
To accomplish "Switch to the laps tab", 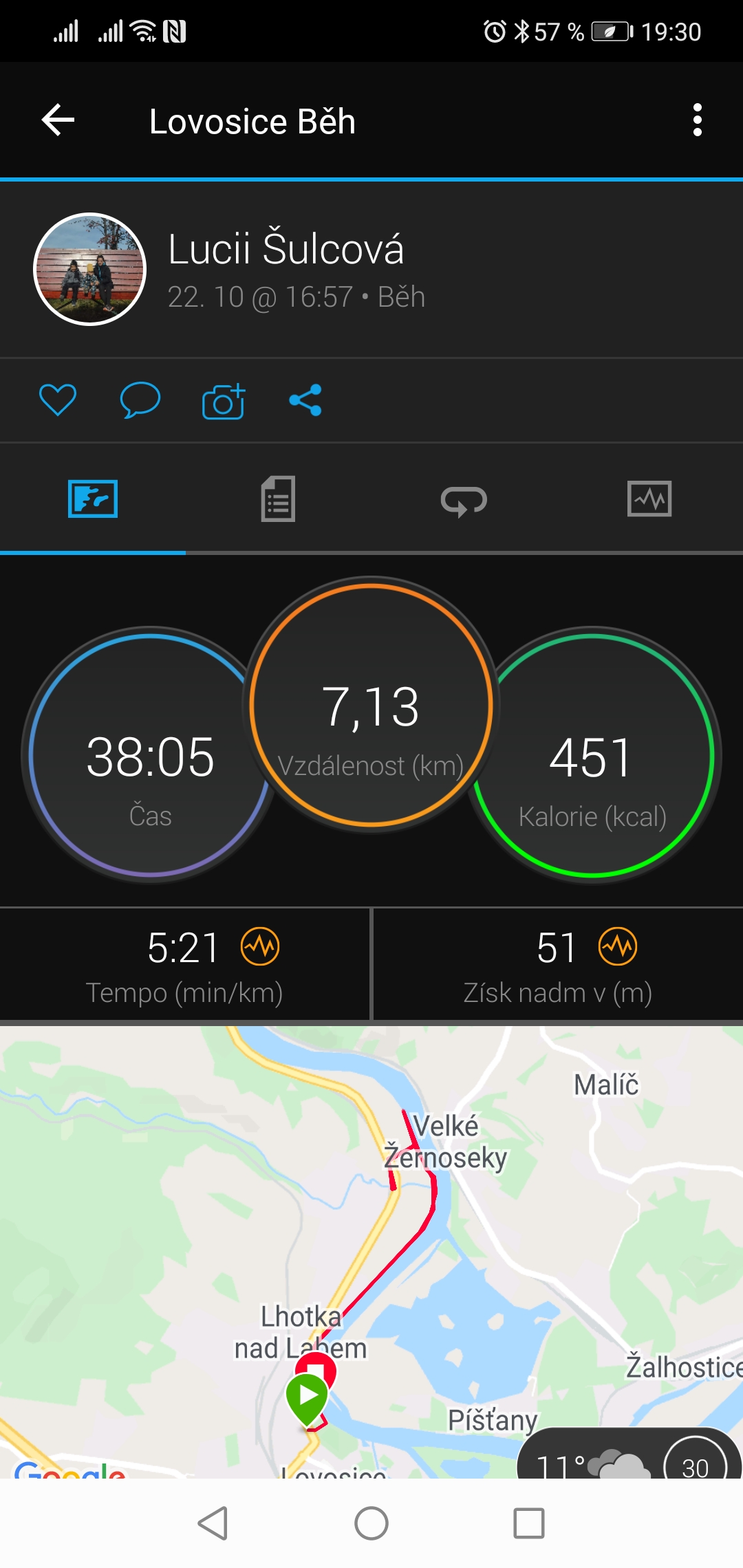I will (x=464, y=500).
